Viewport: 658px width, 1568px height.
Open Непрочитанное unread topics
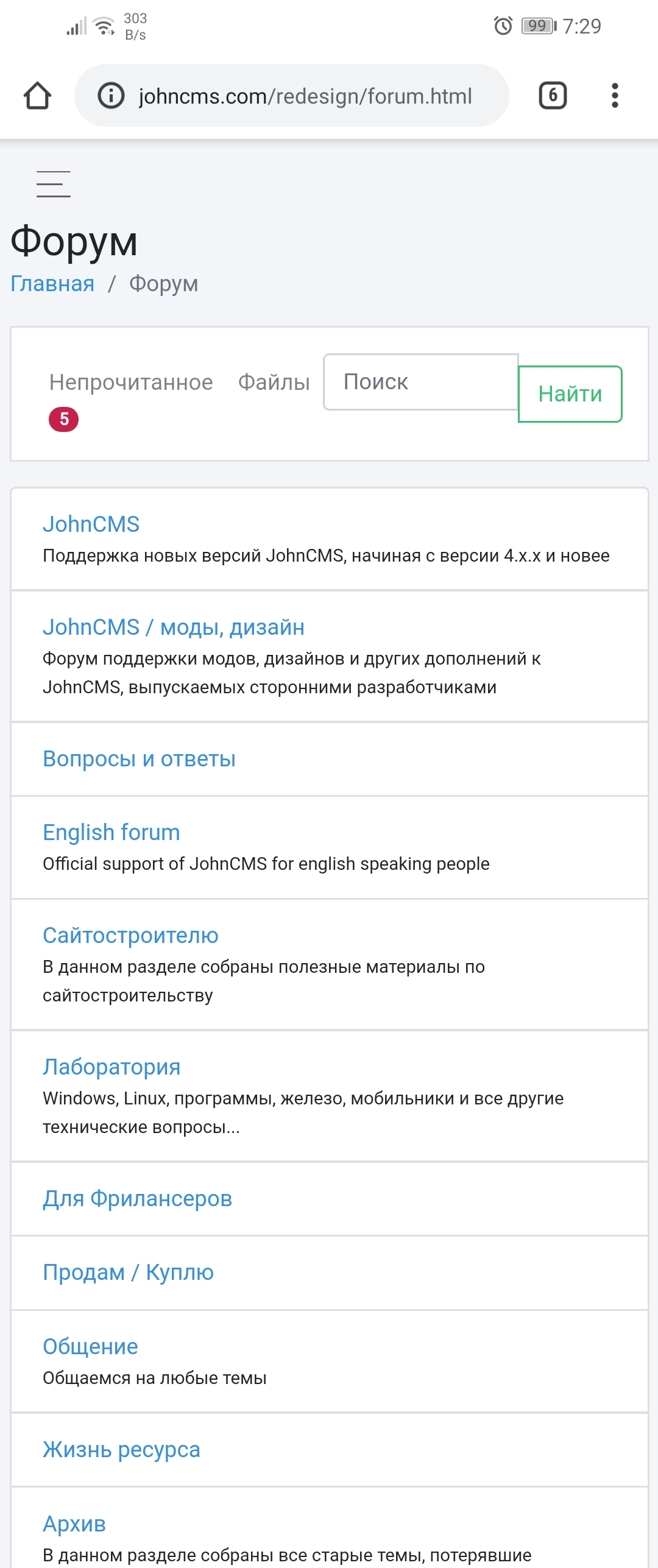point(131,383)
